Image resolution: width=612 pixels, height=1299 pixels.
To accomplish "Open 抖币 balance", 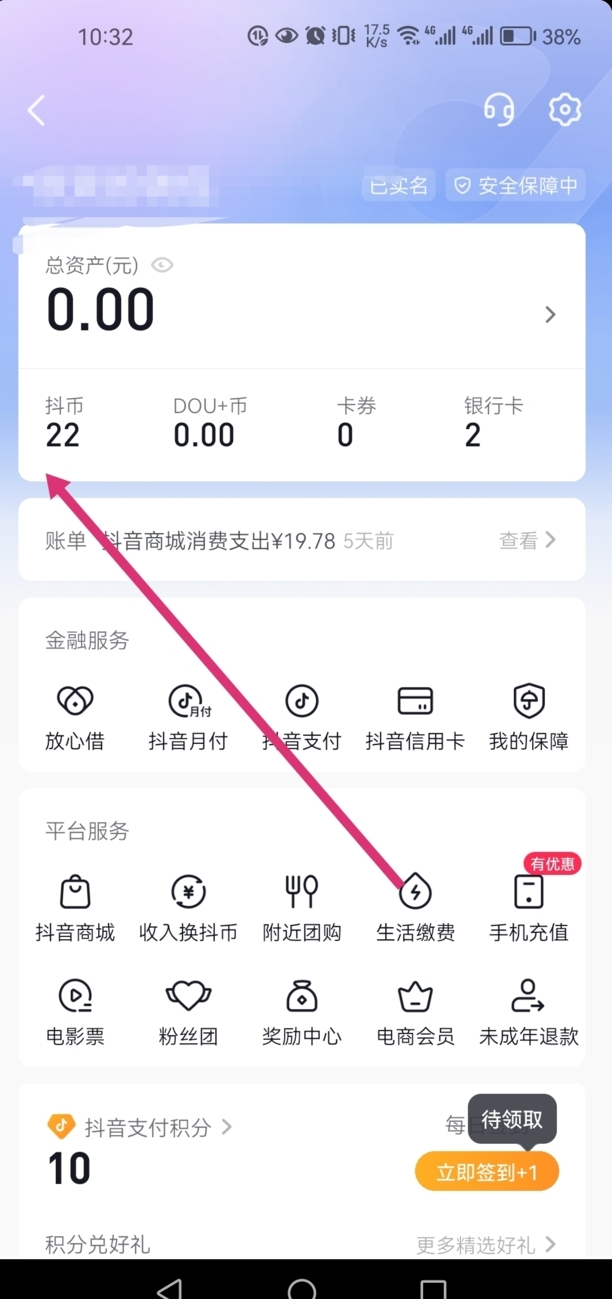I will (x=64, y=423).
